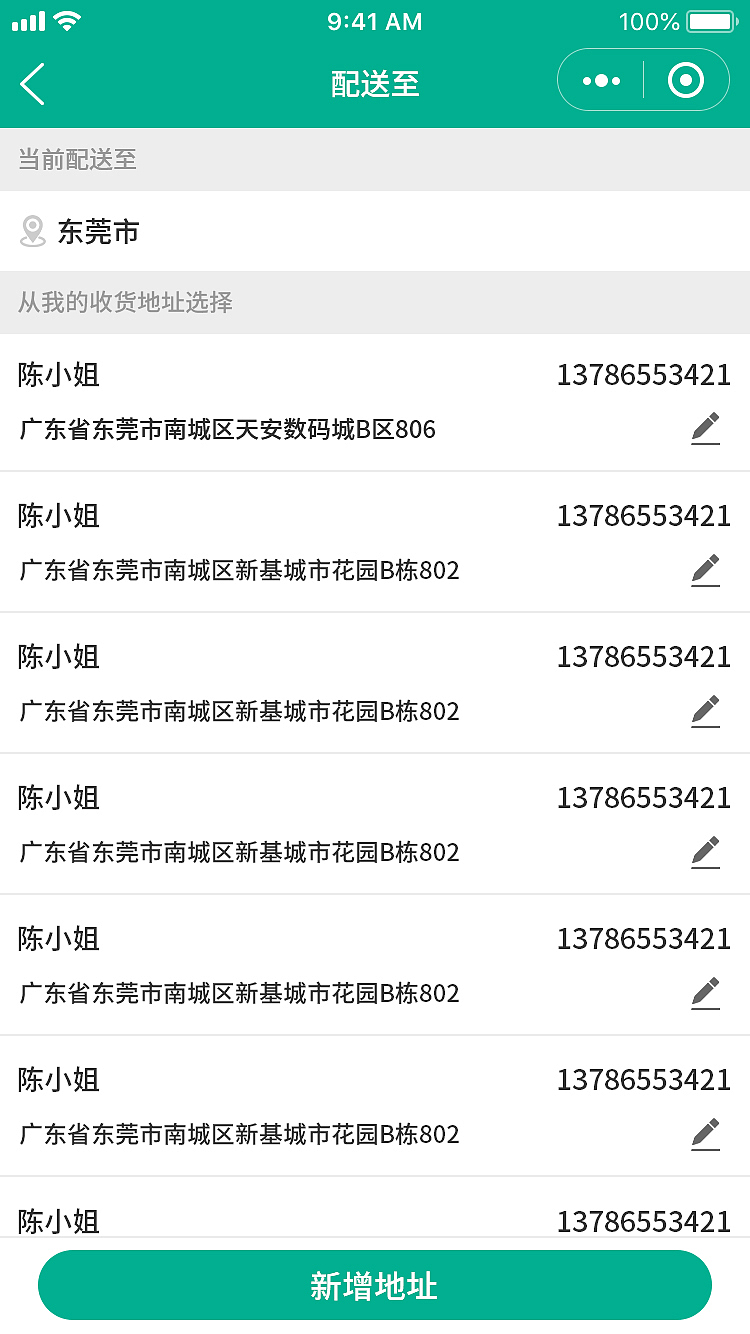Tap the back arrow to leave this page

click(31, 83)
